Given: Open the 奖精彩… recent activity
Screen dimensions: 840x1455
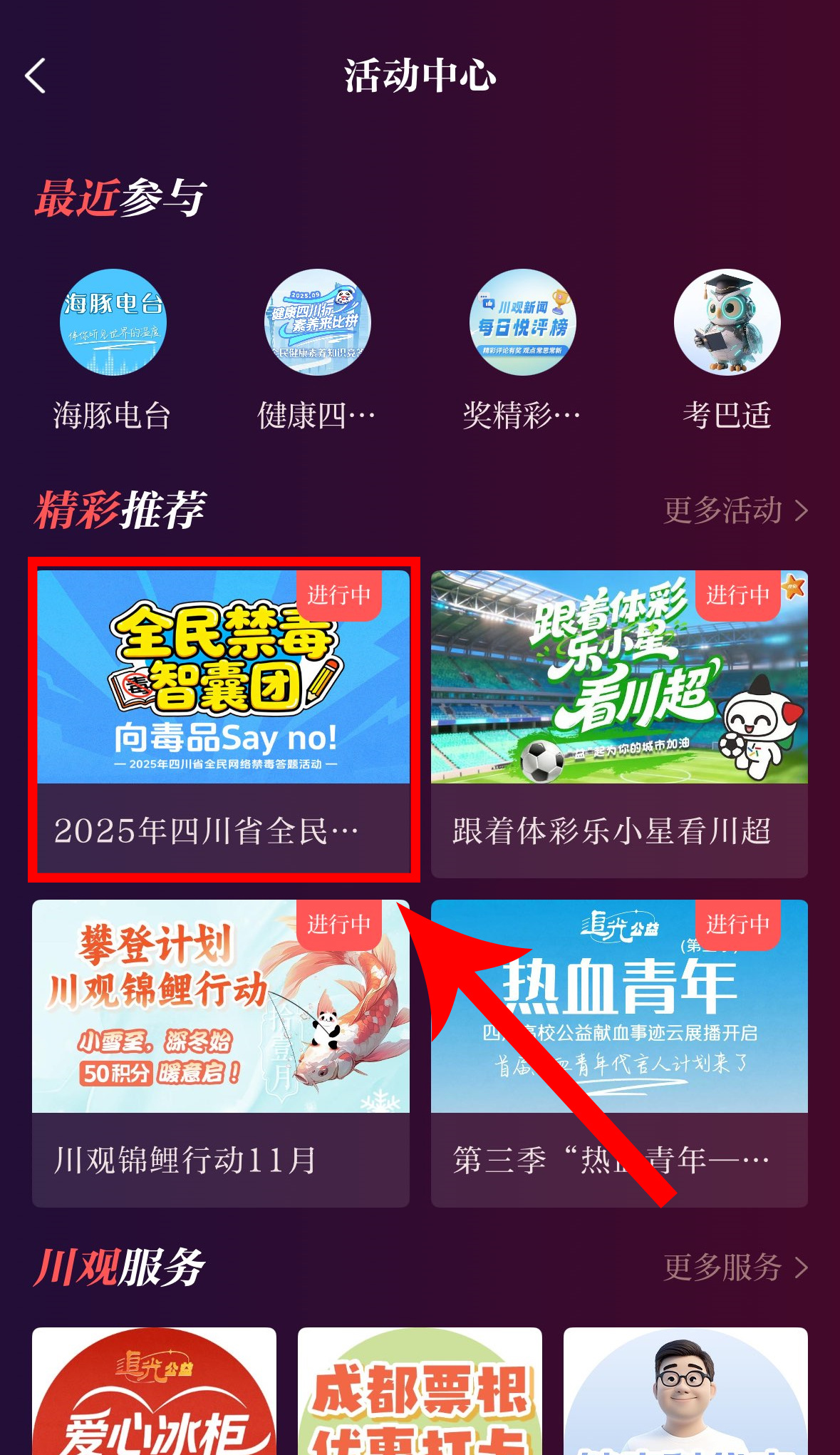Looking at the screenshot, I should [x=522, y=323].
